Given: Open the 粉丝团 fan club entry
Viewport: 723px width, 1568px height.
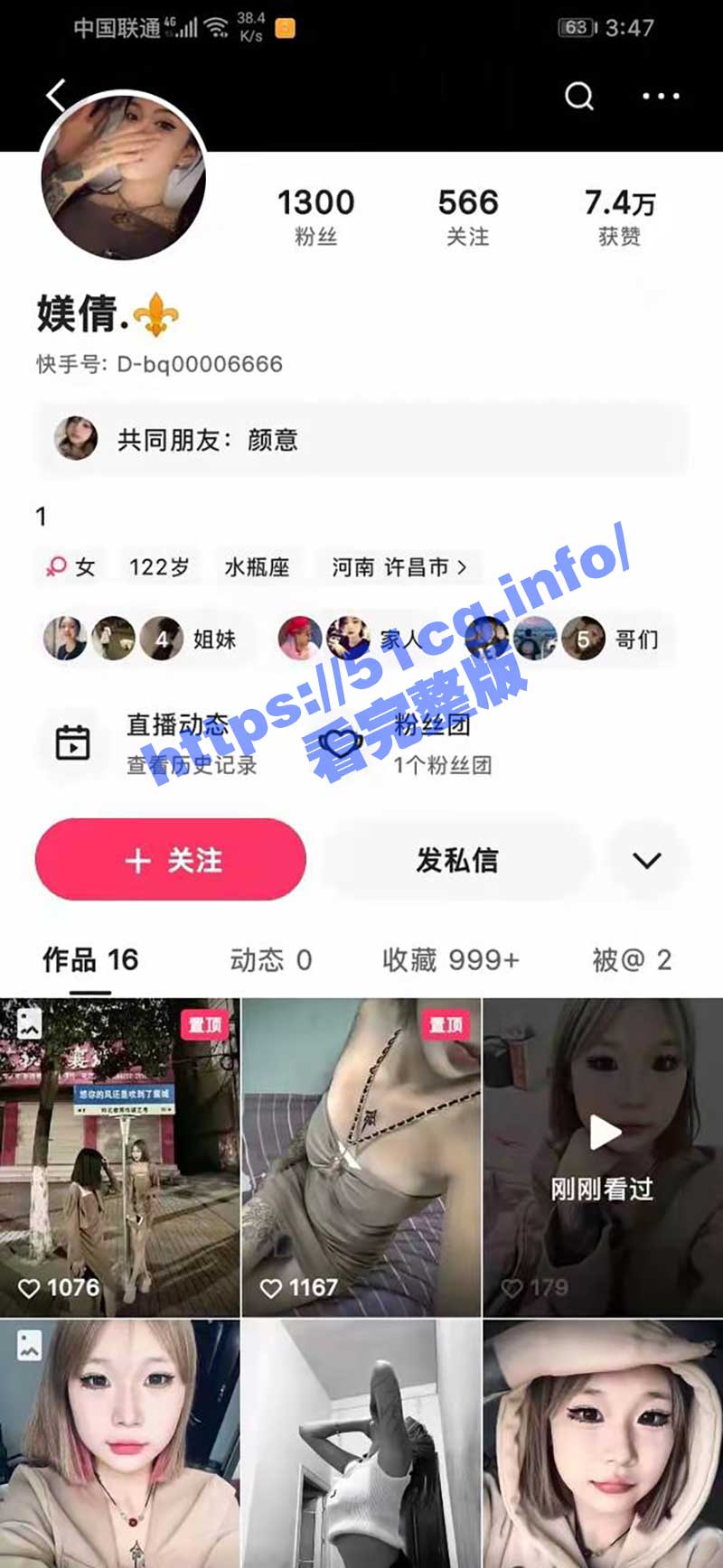Looking at the screenshot, I should pyautogui.click(x=425, y=743).
